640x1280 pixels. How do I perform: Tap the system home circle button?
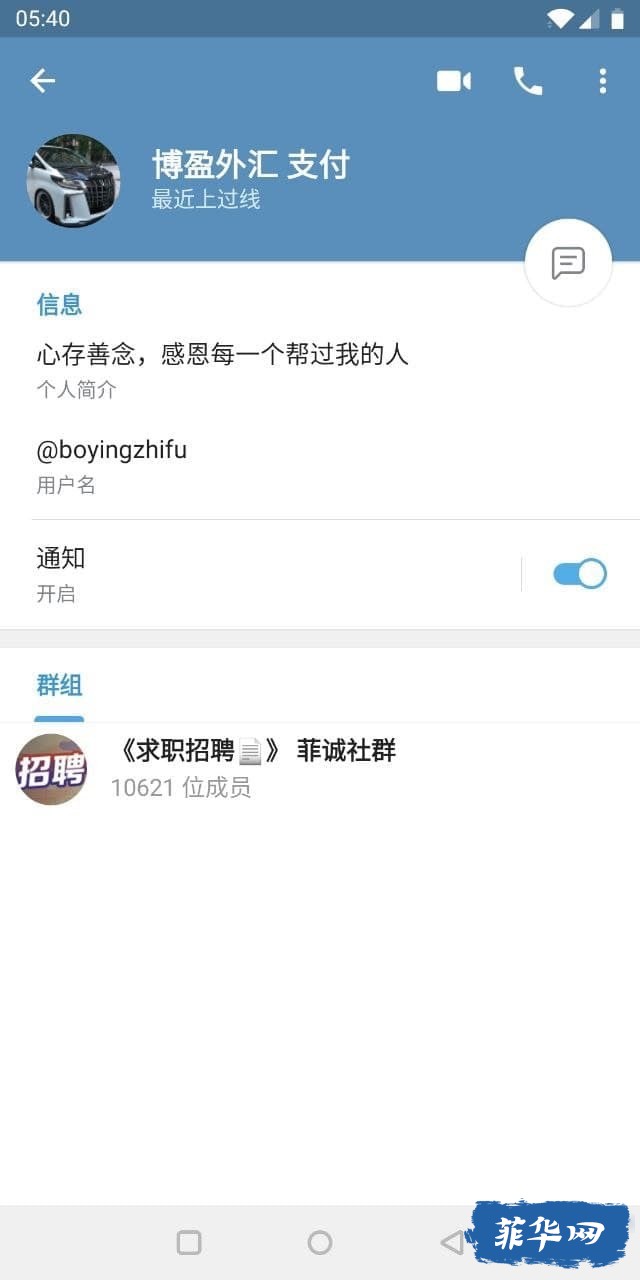tap(320, 1242)
